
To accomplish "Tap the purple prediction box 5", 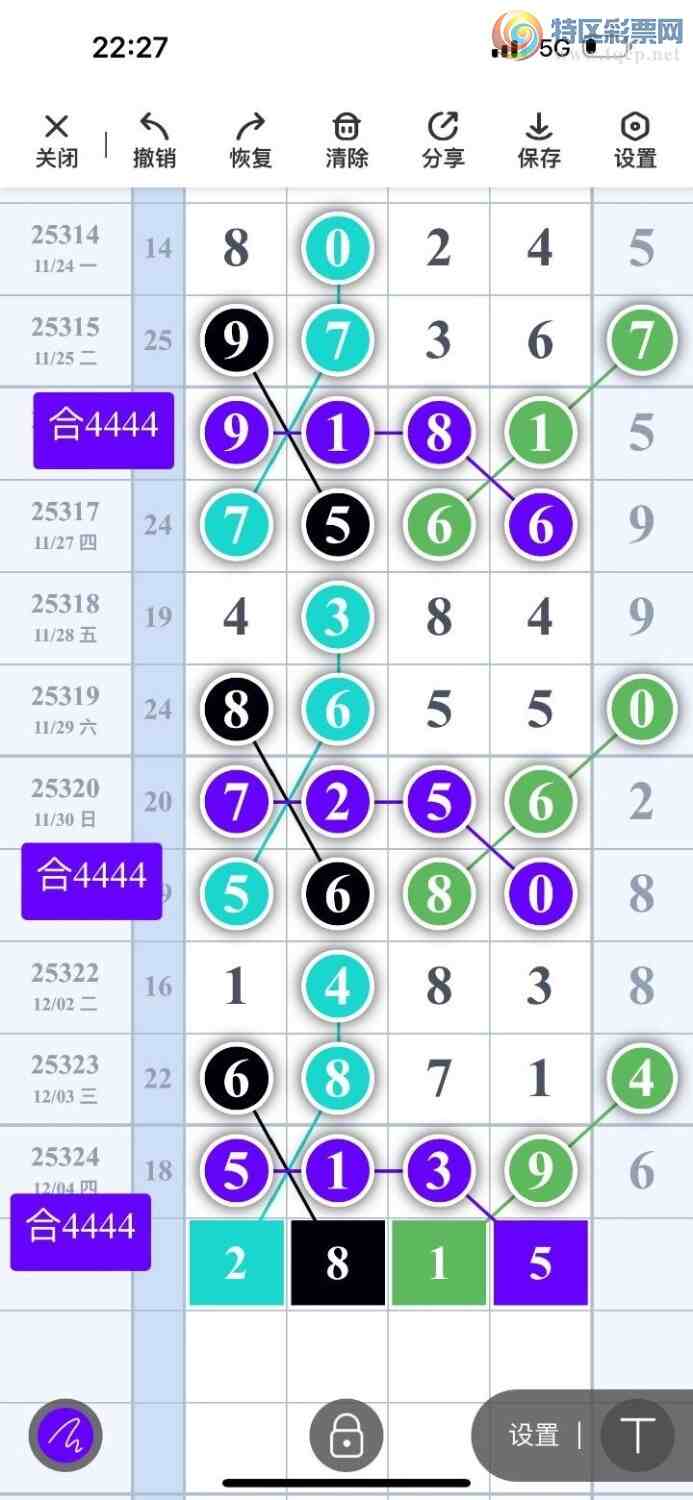I will (540, 1263).
